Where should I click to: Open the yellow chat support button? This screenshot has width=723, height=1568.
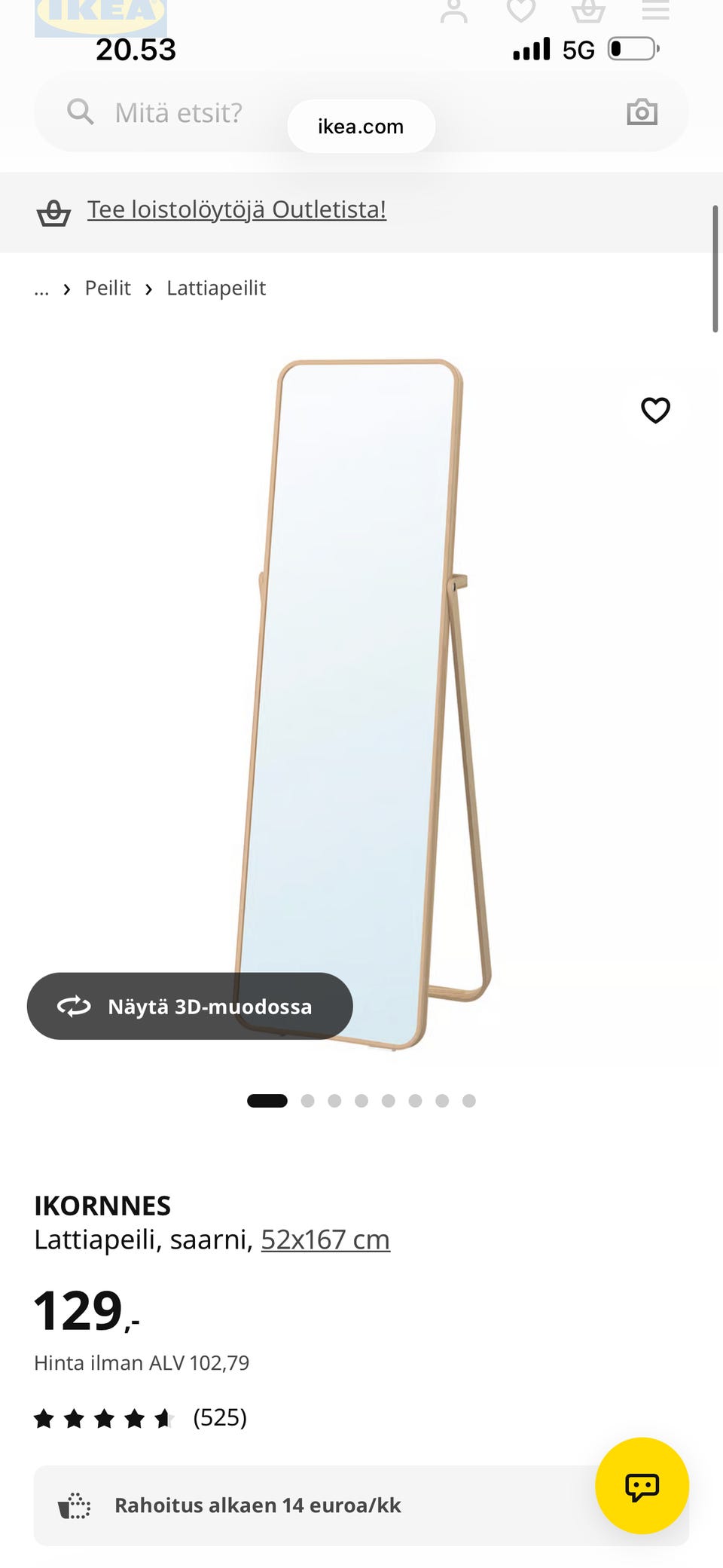click(x=642, y=1486)
